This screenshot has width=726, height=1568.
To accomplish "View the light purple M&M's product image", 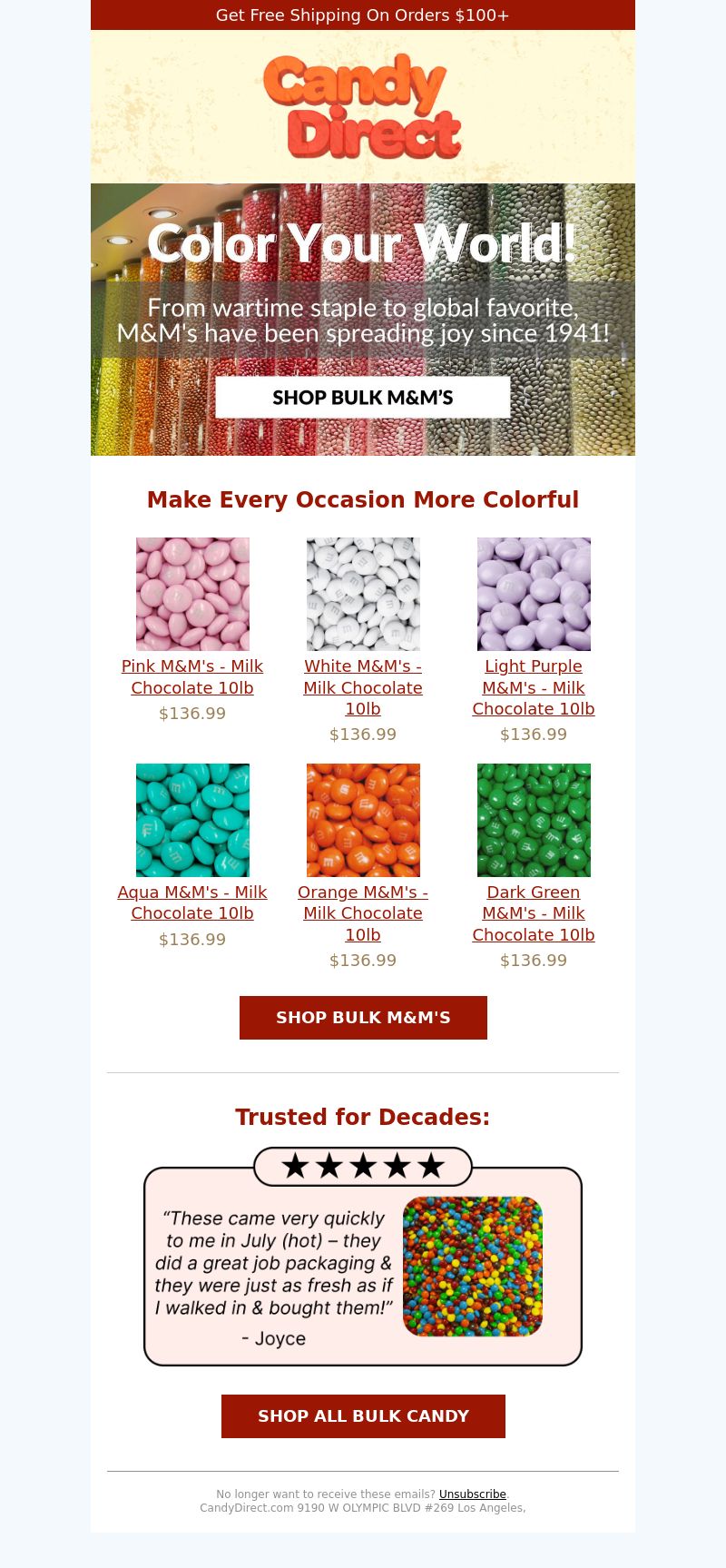I will (x=534, y=594).
